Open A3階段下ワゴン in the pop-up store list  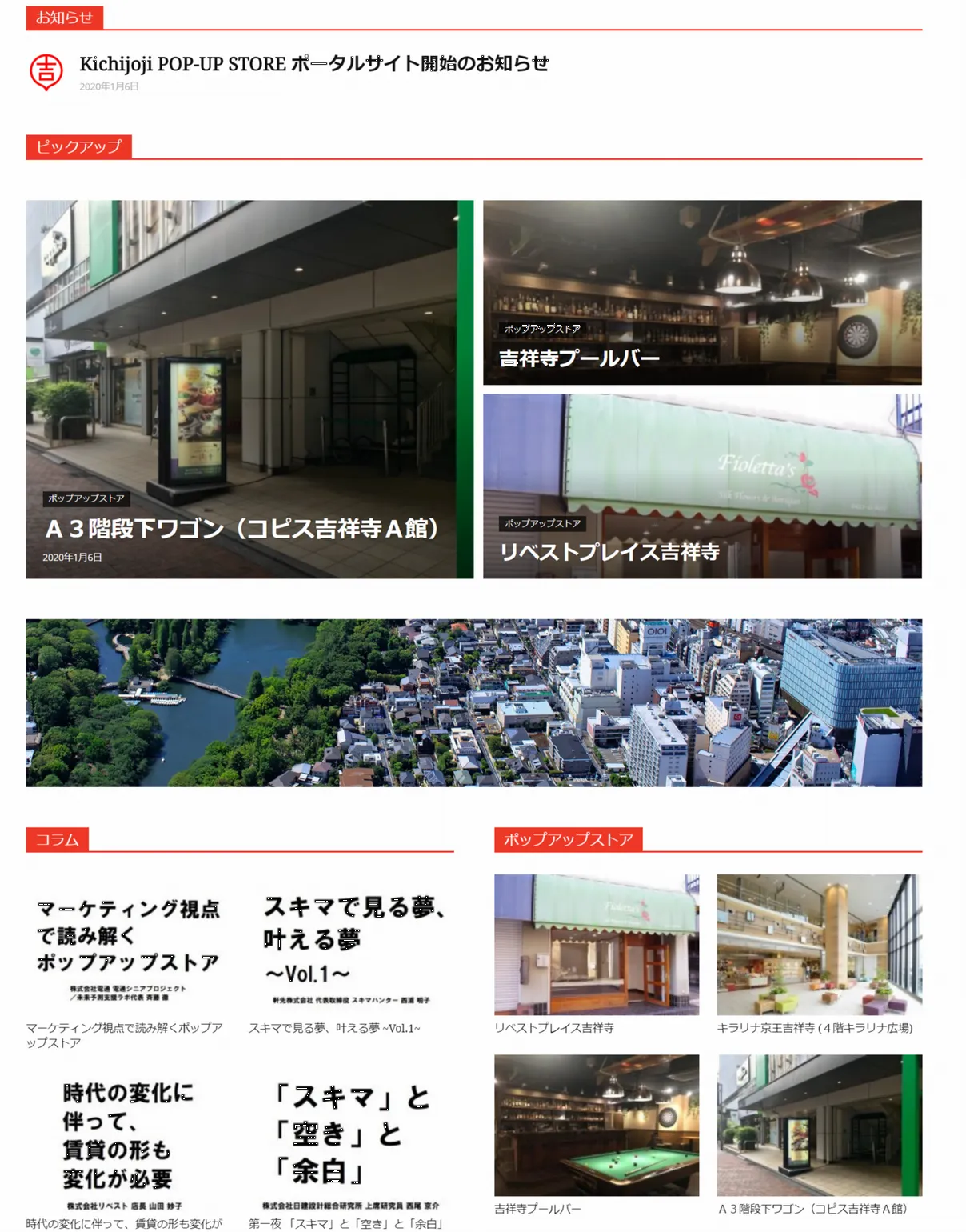819,1125
